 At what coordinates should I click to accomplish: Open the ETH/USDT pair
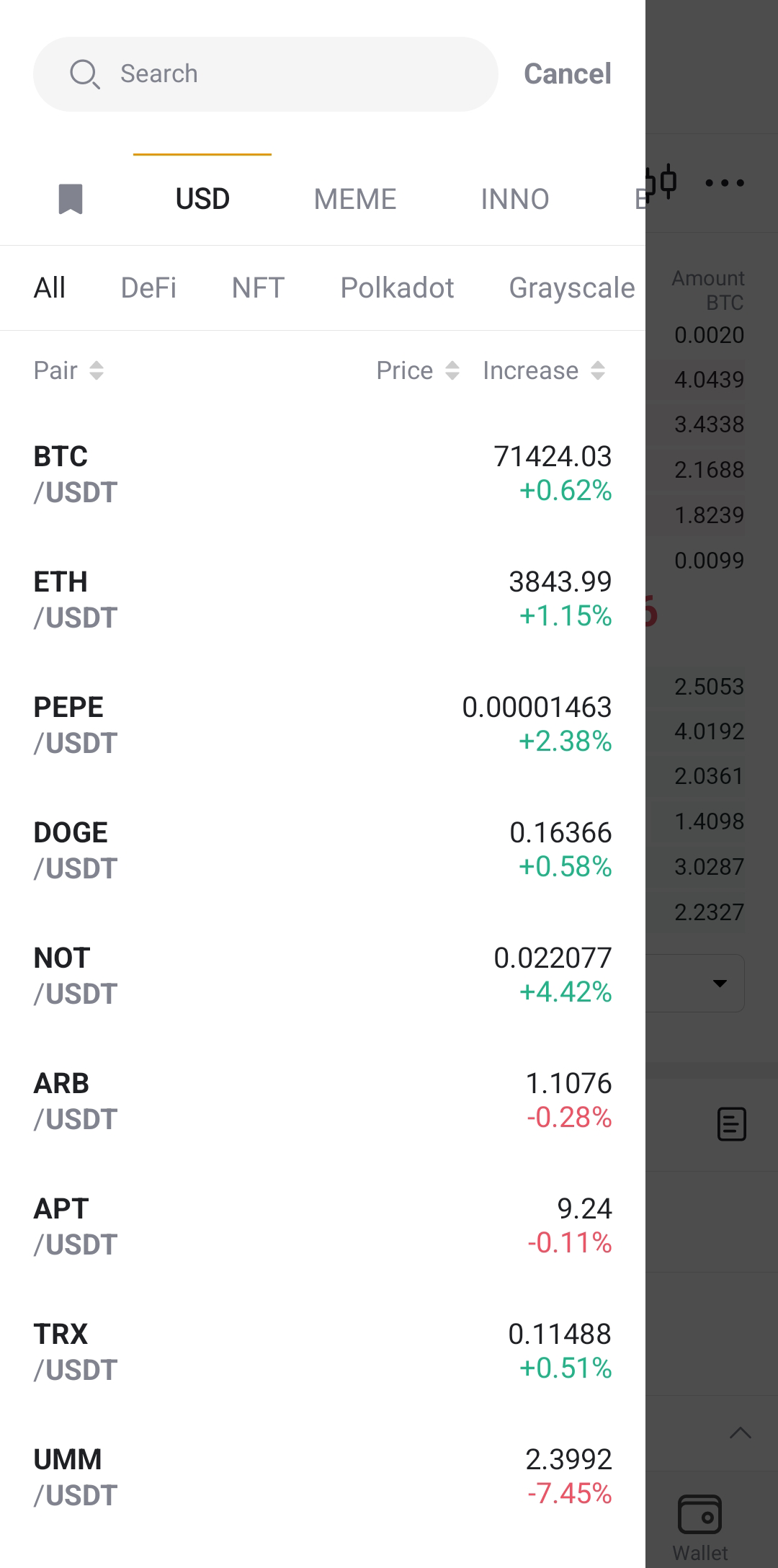323,599
